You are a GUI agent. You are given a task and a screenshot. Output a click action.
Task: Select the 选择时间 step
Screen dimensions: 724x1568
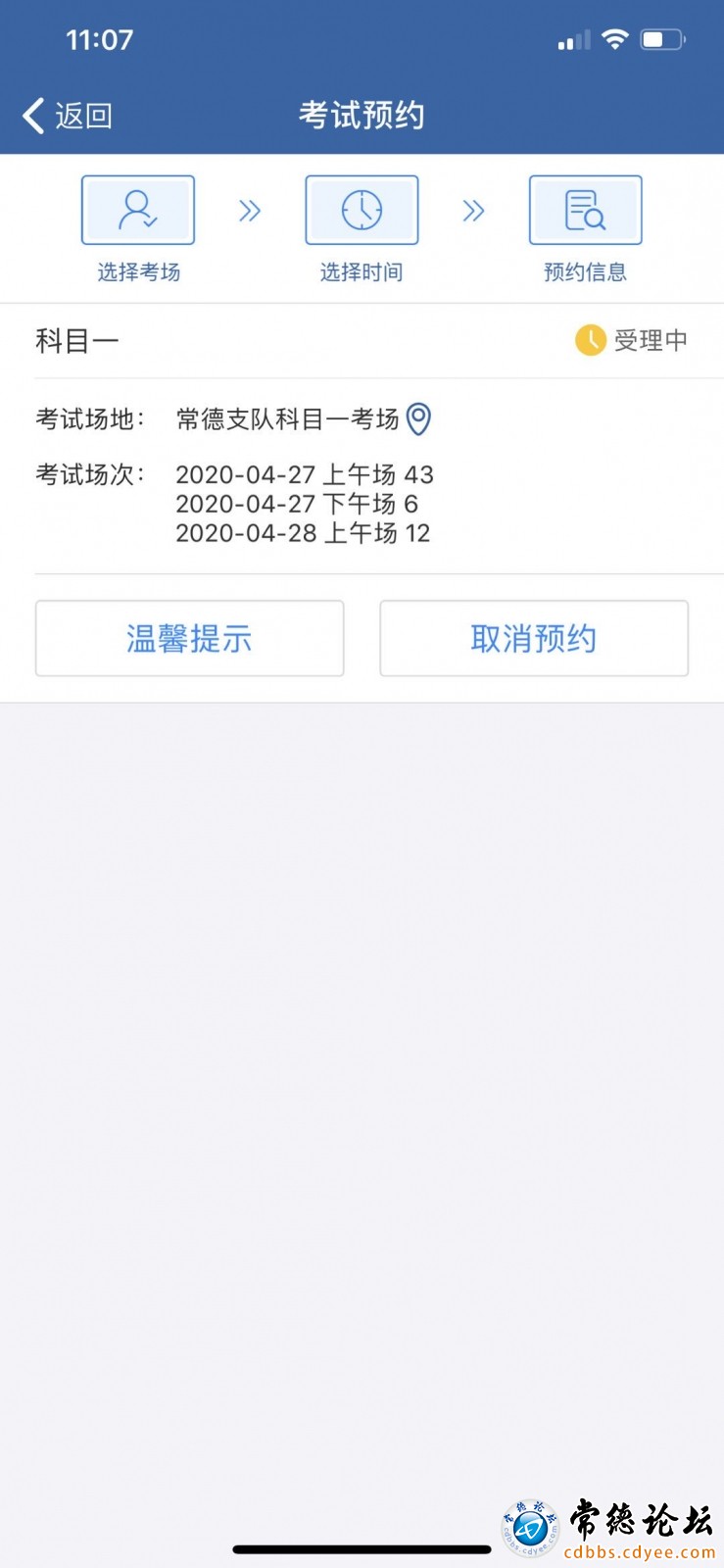[x=362, y=229]
